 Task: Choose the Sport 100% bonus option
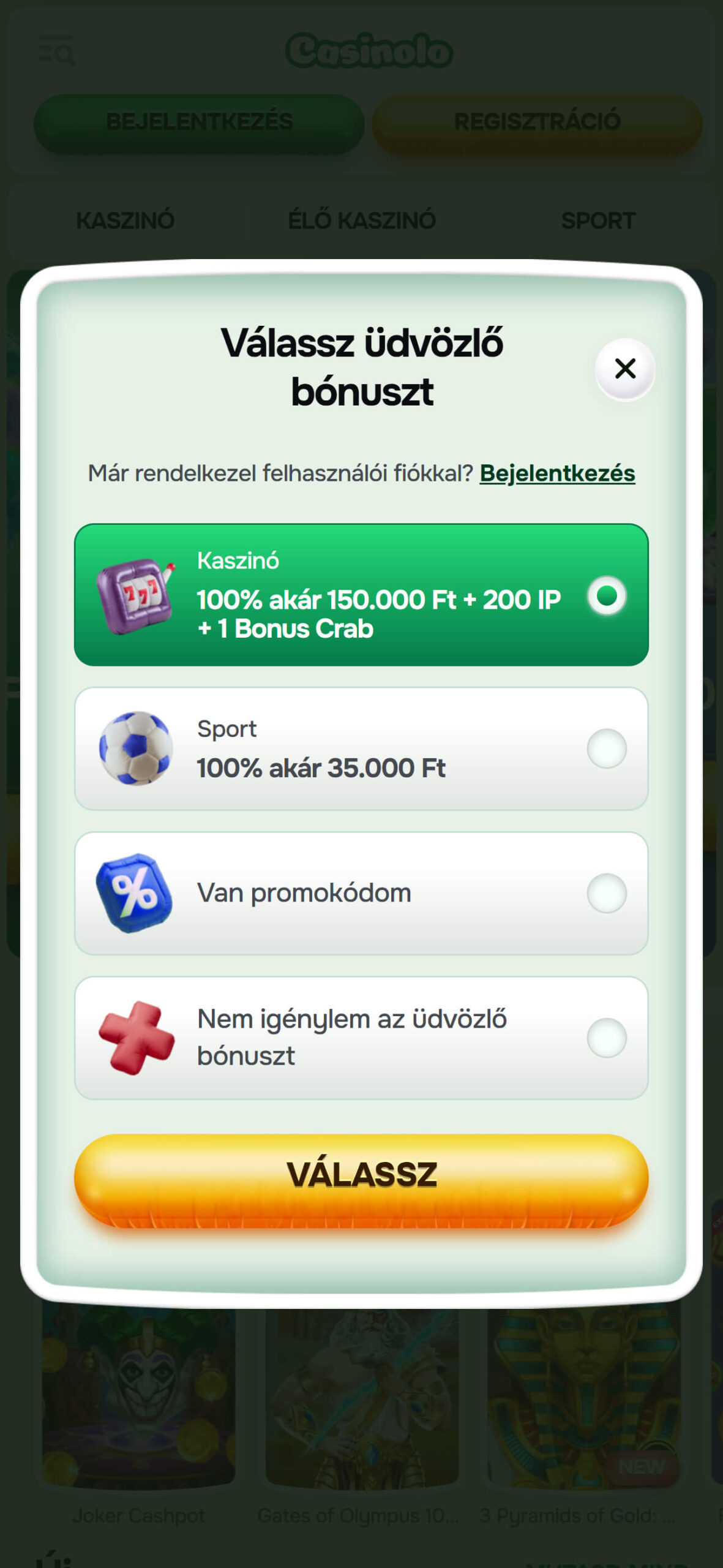(x=361, y=748)
